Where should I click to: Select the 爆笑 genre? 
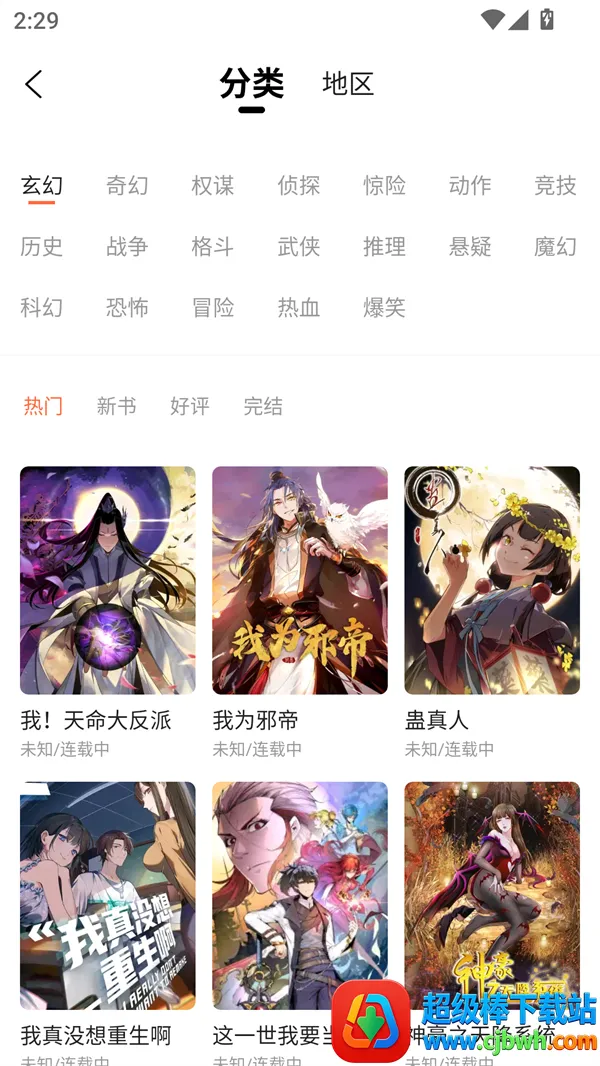coord(384,307)
